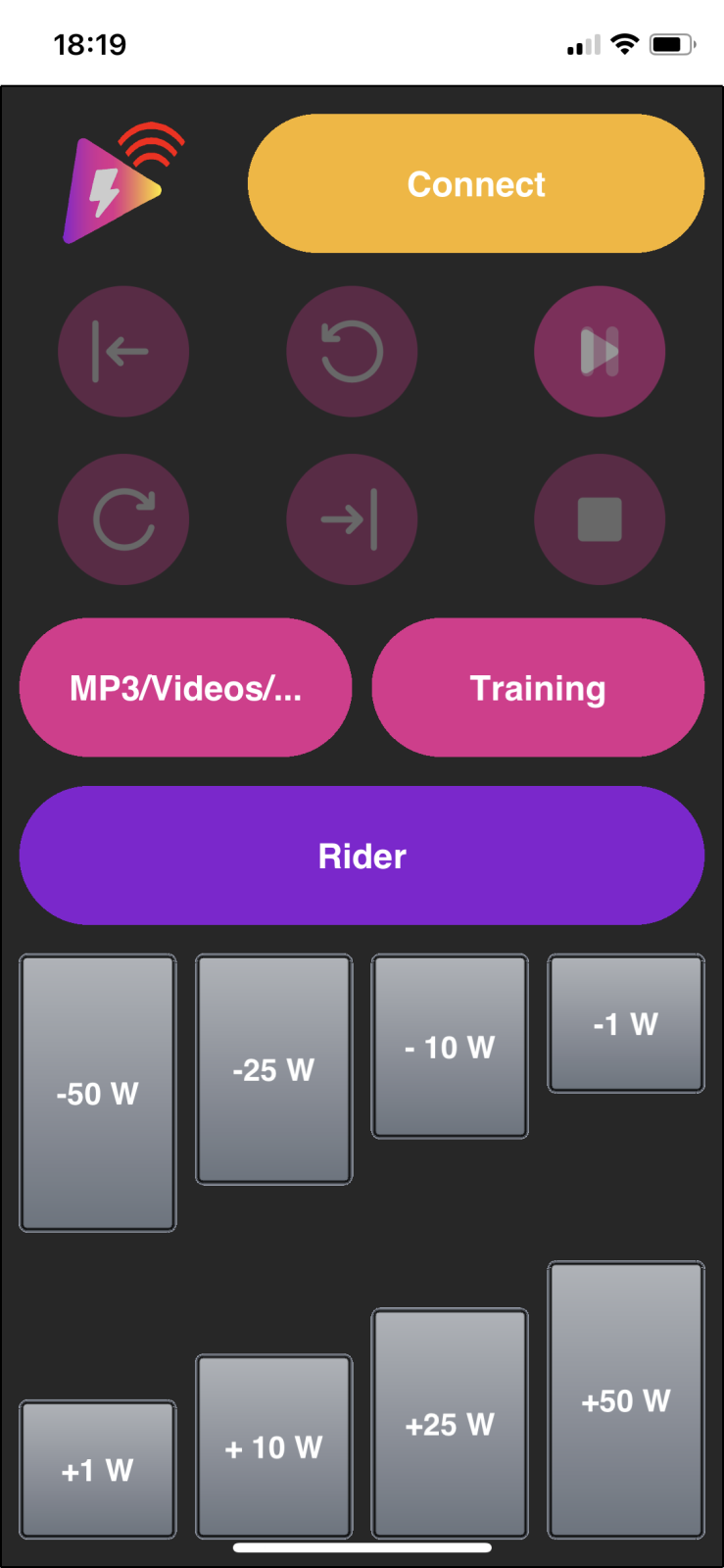
Task: Increase power by 10 W
Action: point(273,1446)
